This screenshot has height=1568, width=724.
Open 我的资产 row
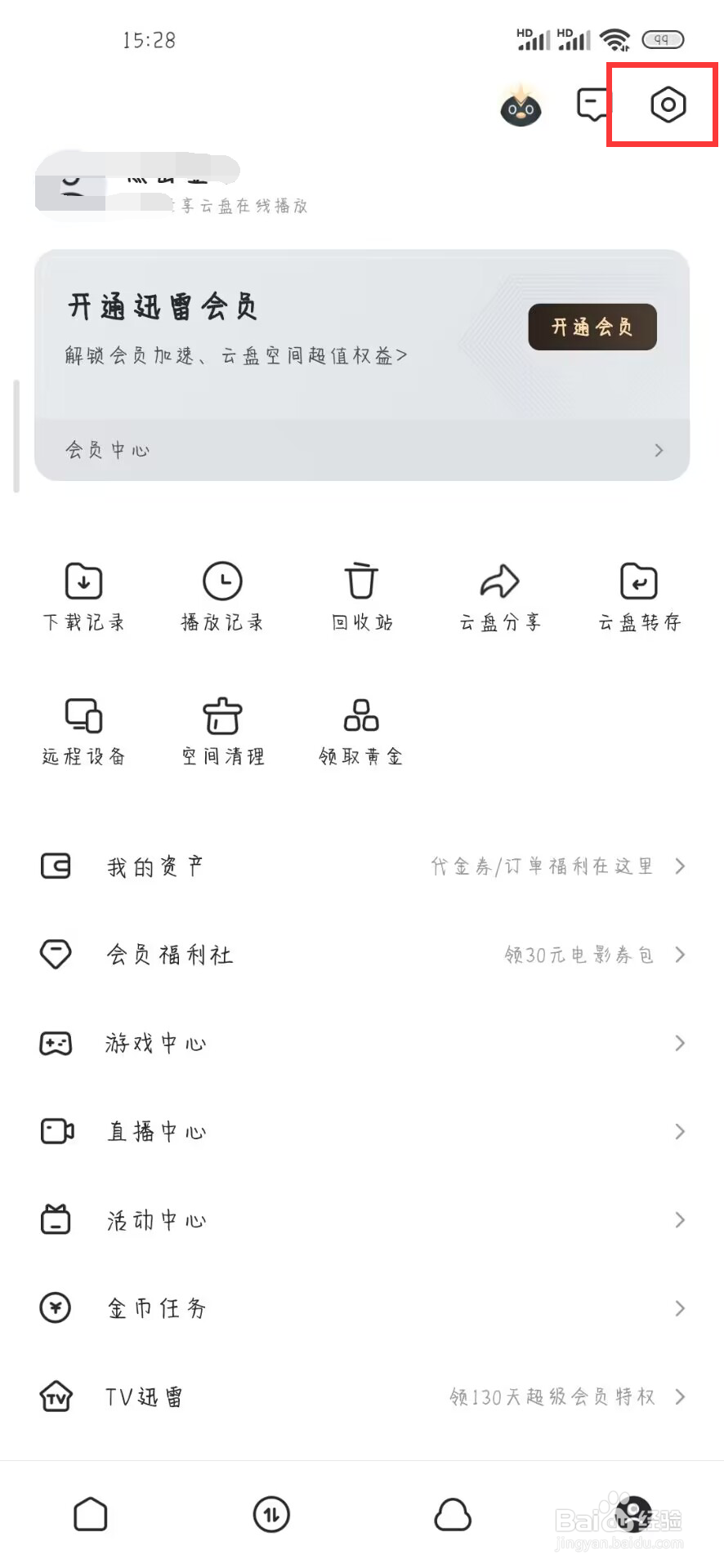pyautogui.click(x=362, y=866)
